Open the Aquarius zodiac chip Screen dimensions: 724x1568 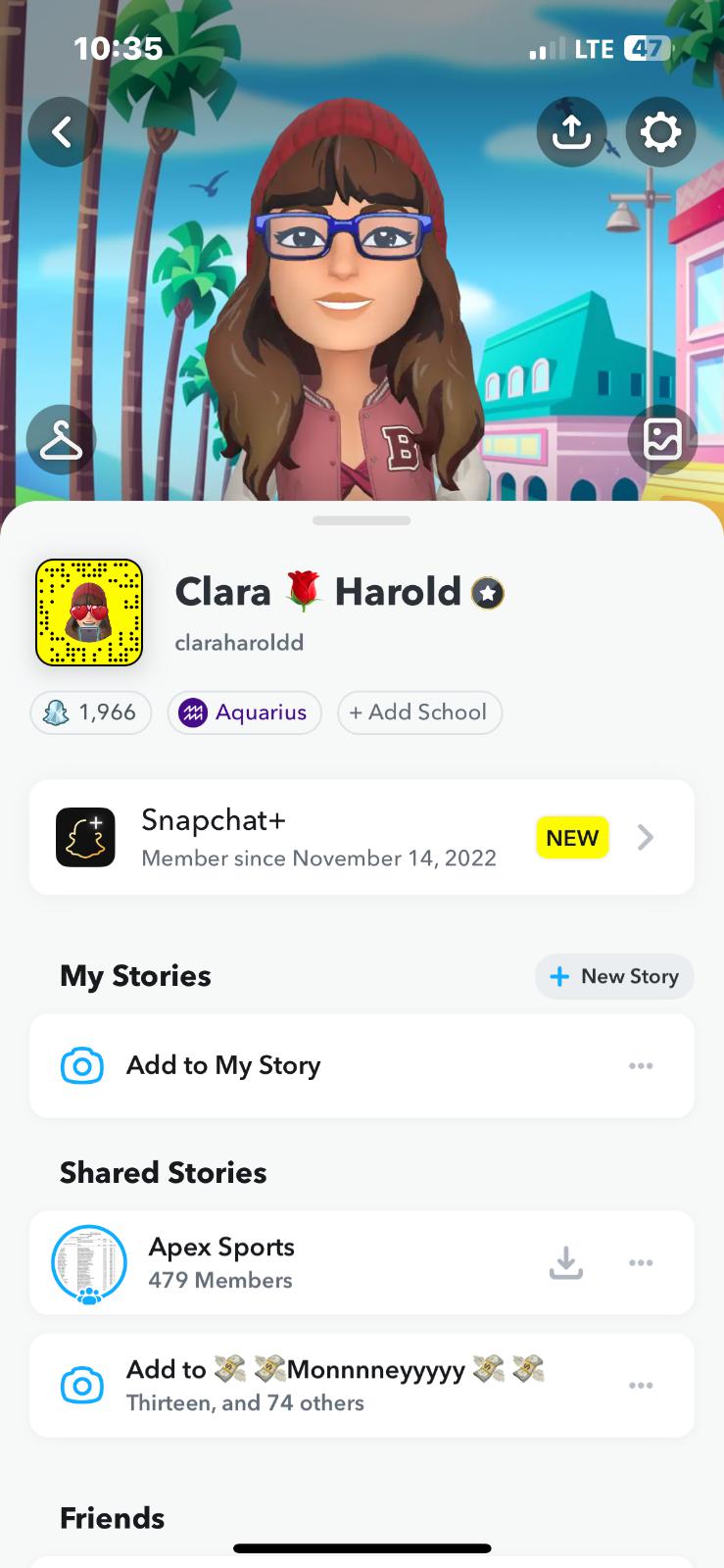[x=244, y=712]
